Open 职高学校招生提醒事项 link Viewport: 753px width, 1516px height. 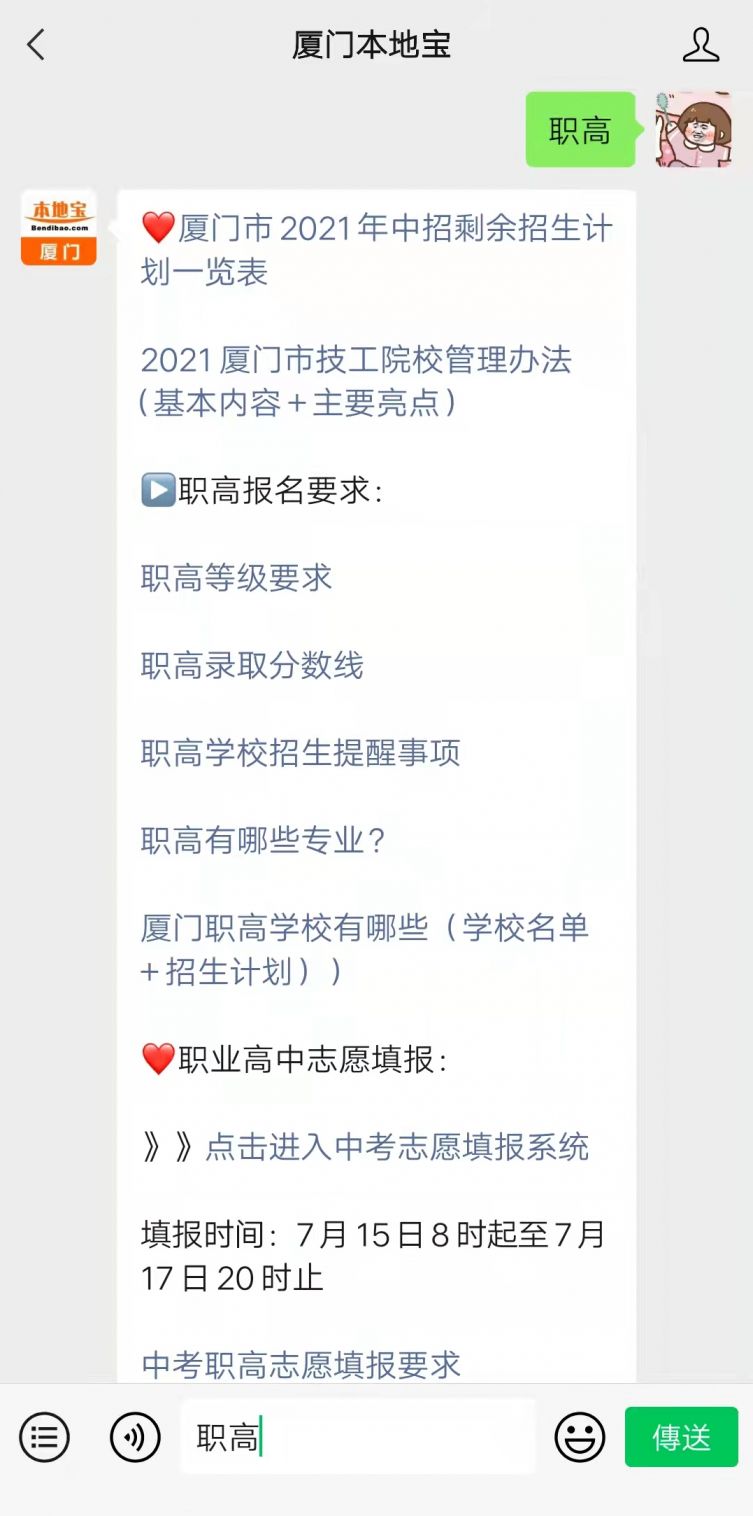tap(300, 753)
